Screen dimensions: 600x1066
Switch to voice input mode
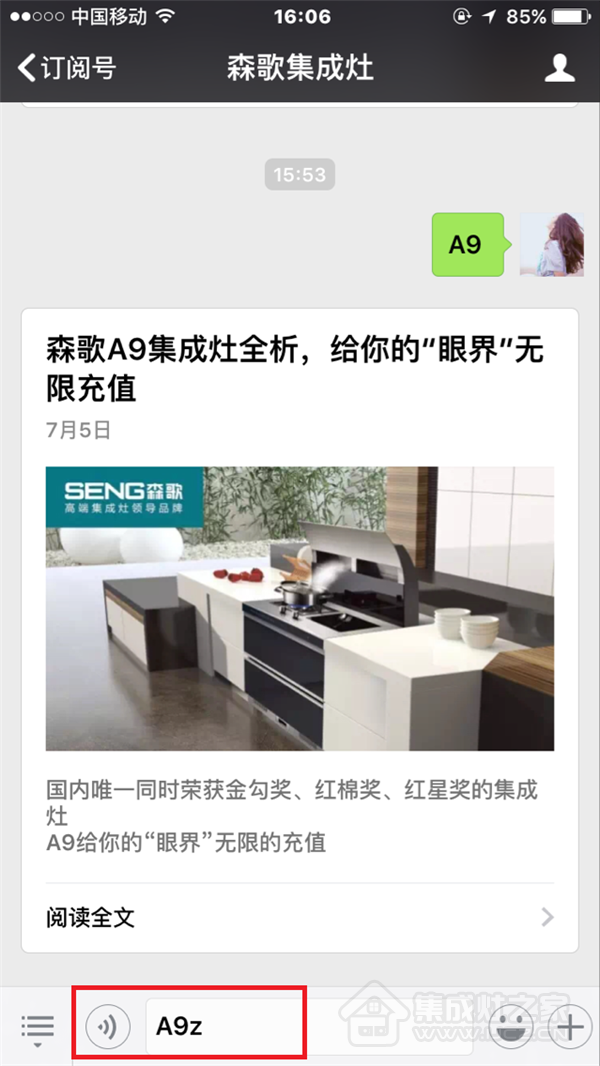[x=108, y=1026]
